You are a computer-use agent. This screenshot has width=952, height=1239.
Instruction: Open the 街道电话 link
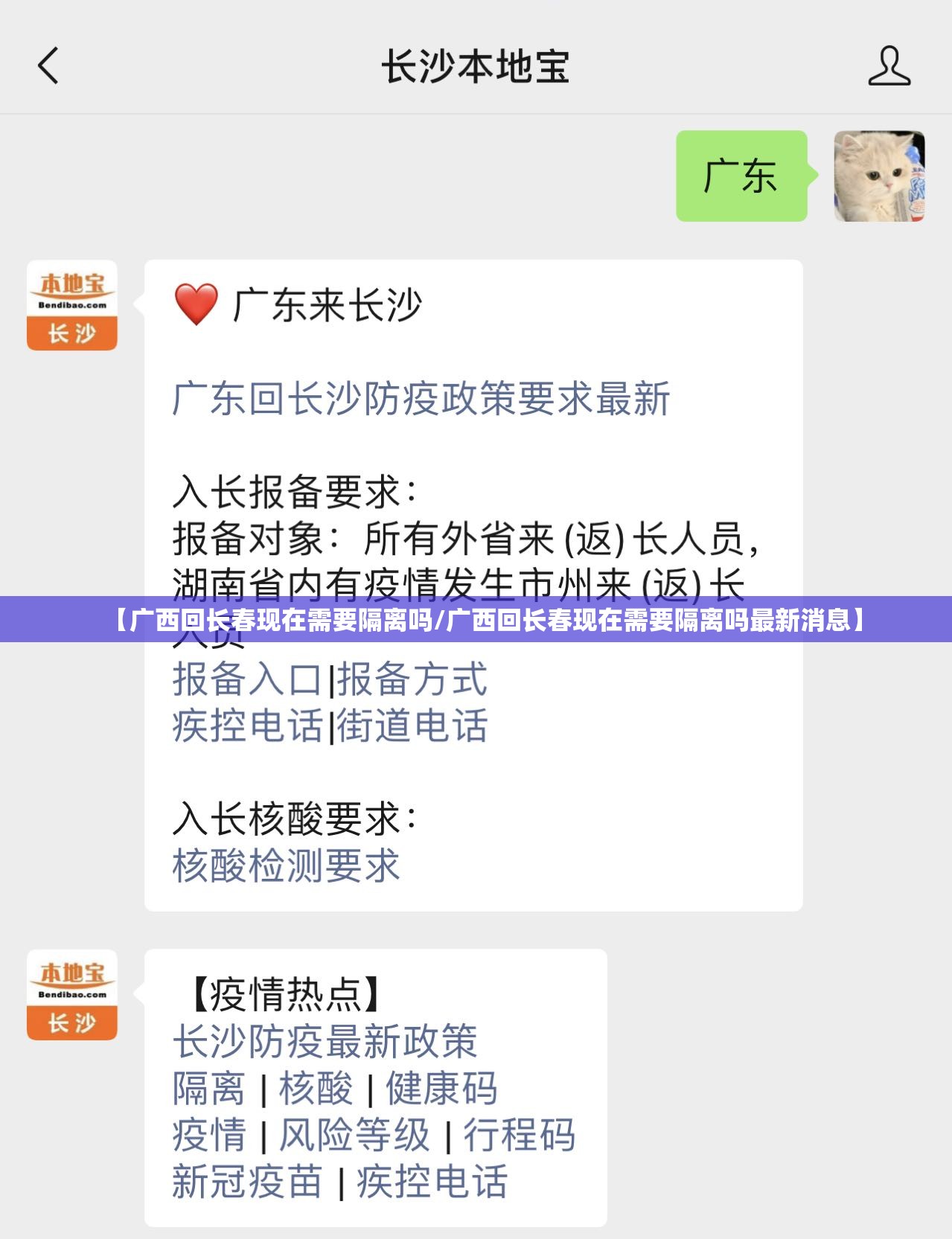(x=412, y=726)
